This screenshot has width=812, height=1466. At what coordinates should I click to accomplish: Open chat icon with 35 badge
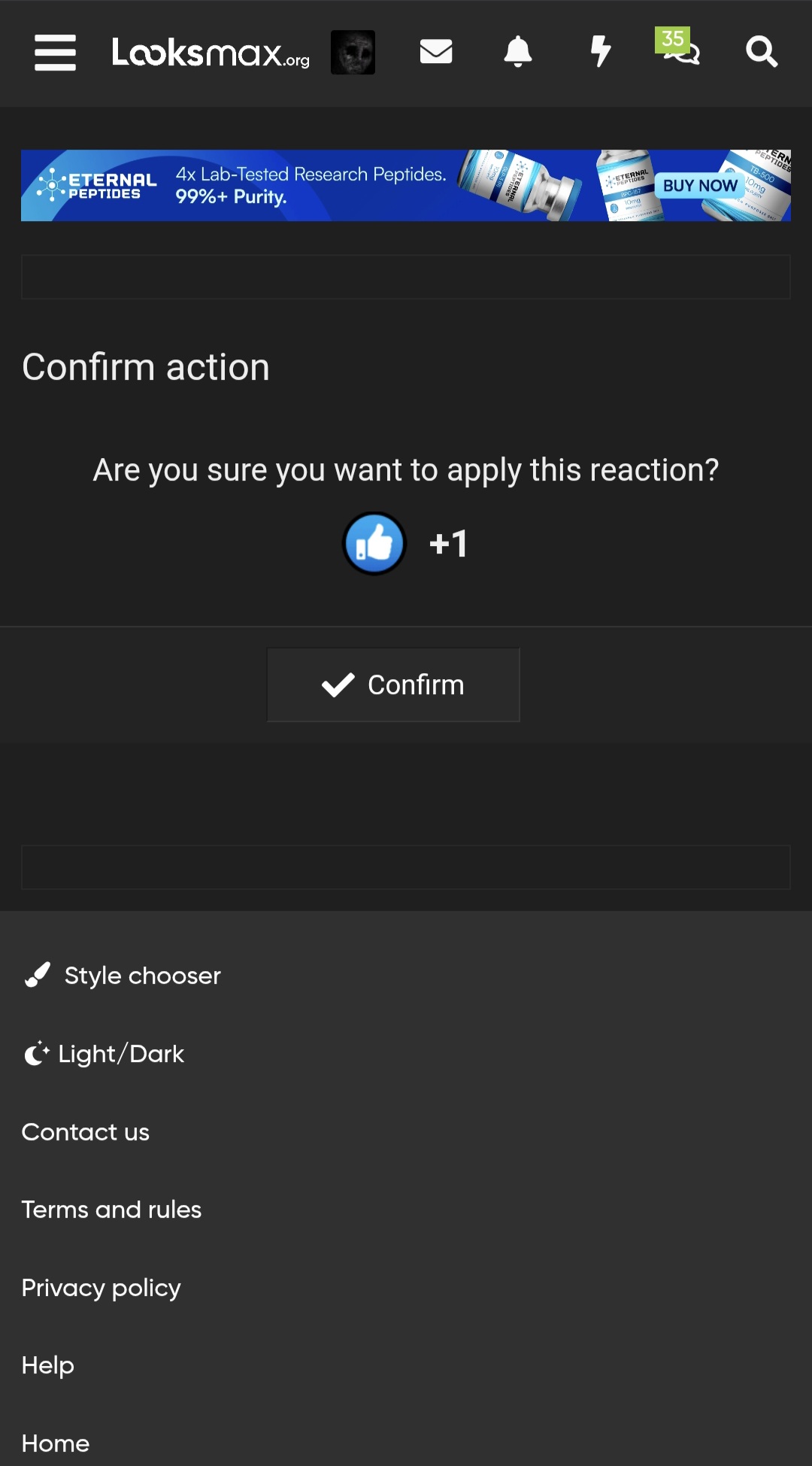(679, 48)
